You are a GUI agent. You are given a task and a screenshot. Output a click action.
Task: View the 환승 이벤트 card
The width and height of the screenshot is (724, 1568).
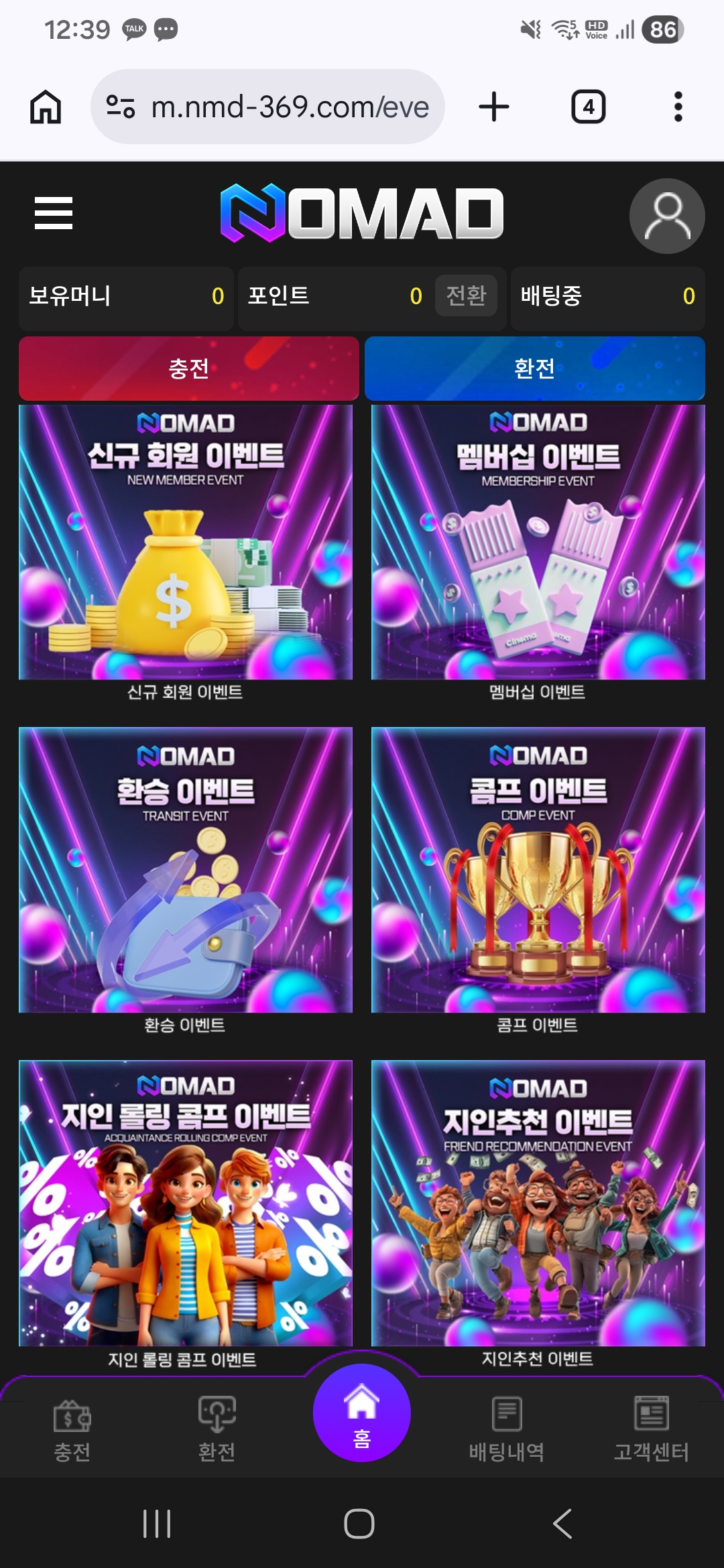[x=186, y=871]
